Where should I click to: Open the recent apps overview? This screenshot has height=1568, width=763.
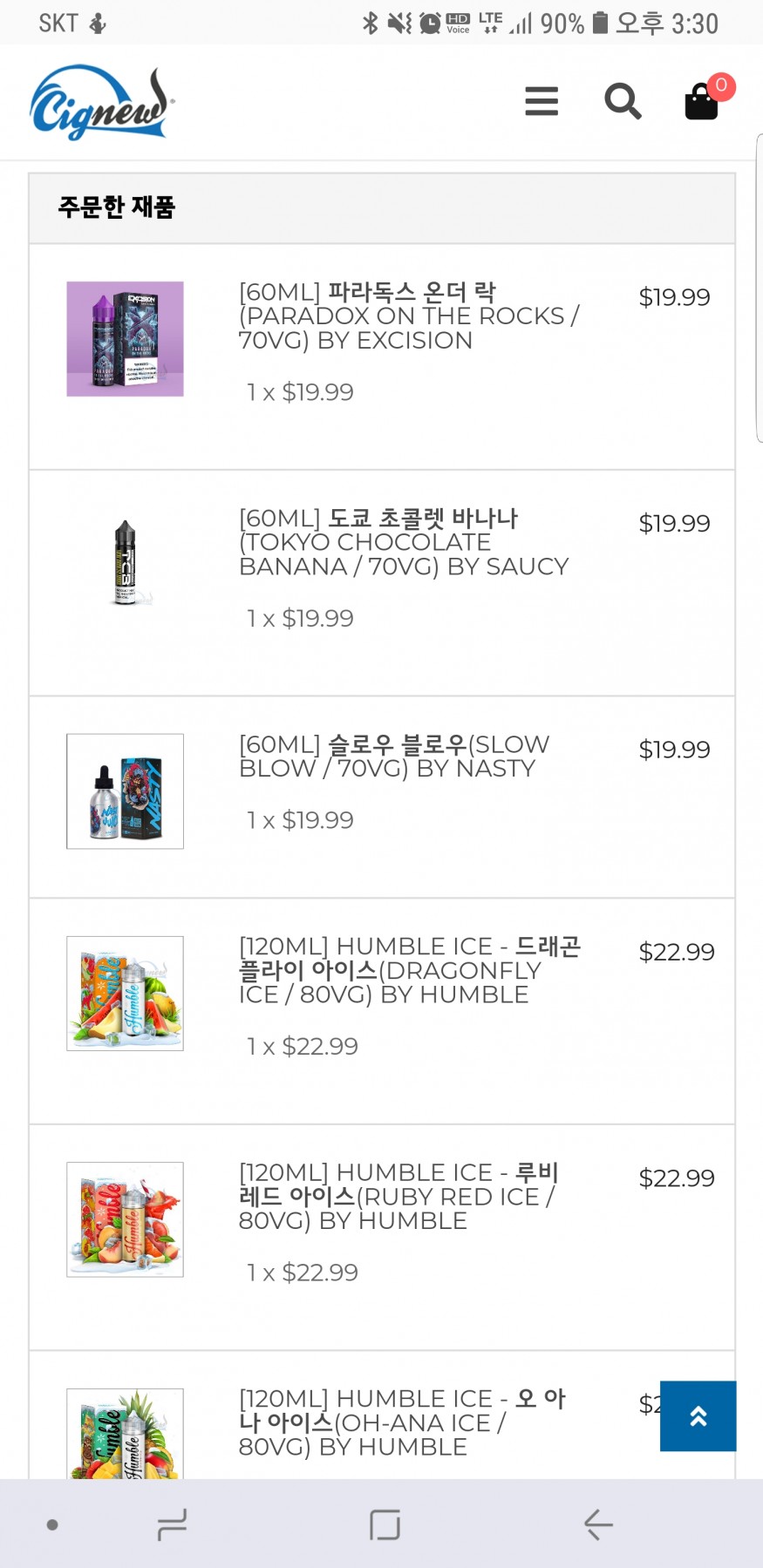tap(172, 1524)
